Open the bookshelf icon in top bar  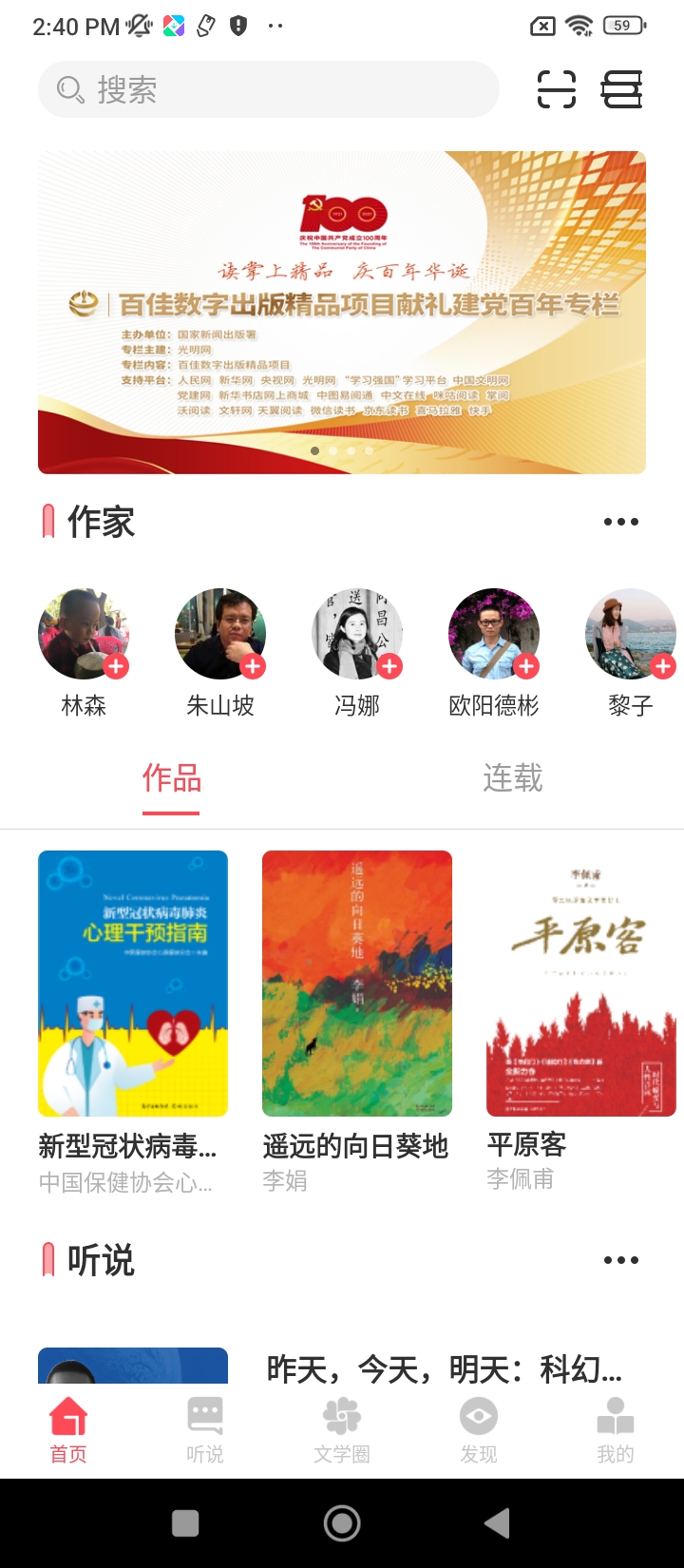click(621, 89)
